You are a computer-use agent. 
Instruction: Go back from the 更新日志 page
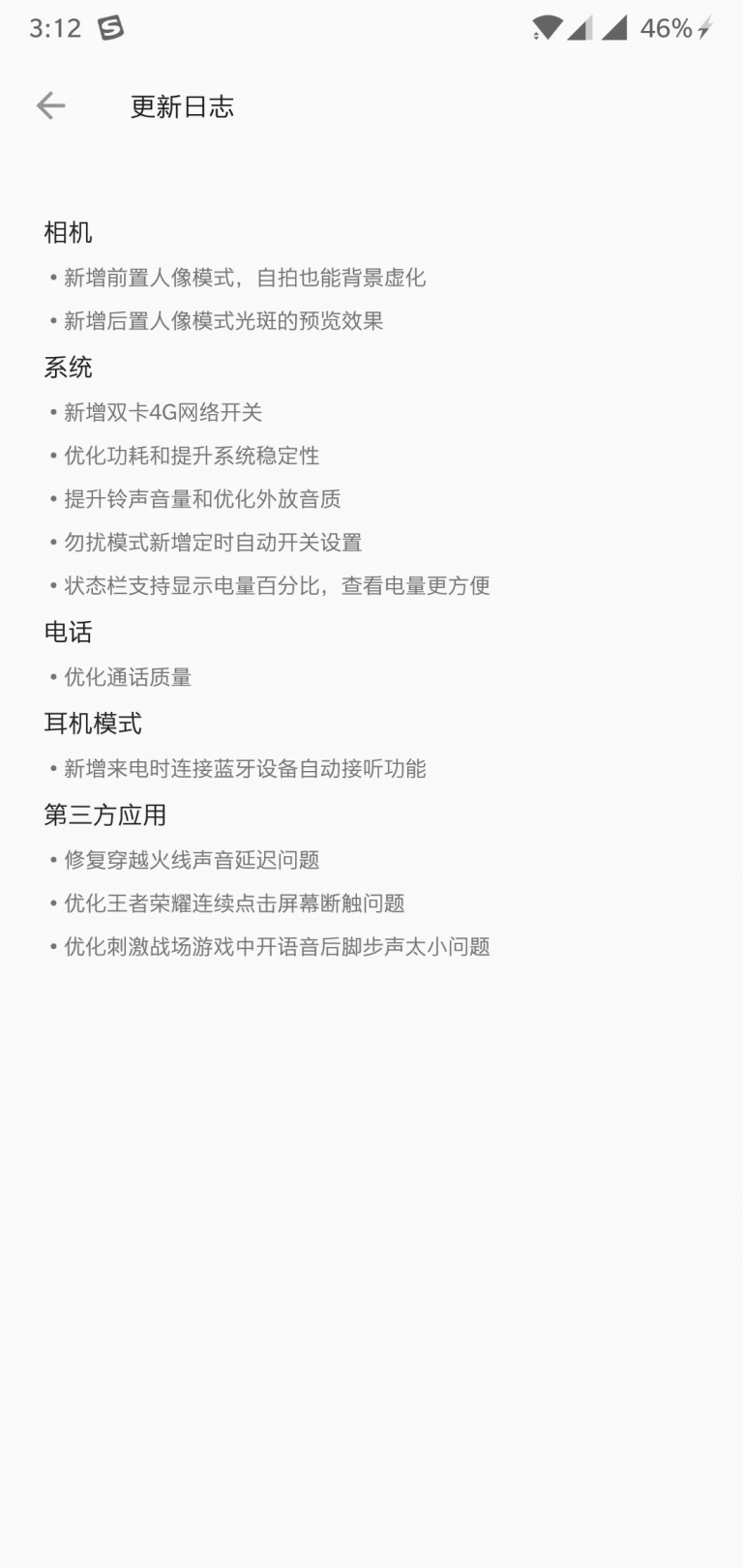tap(50, 105)
